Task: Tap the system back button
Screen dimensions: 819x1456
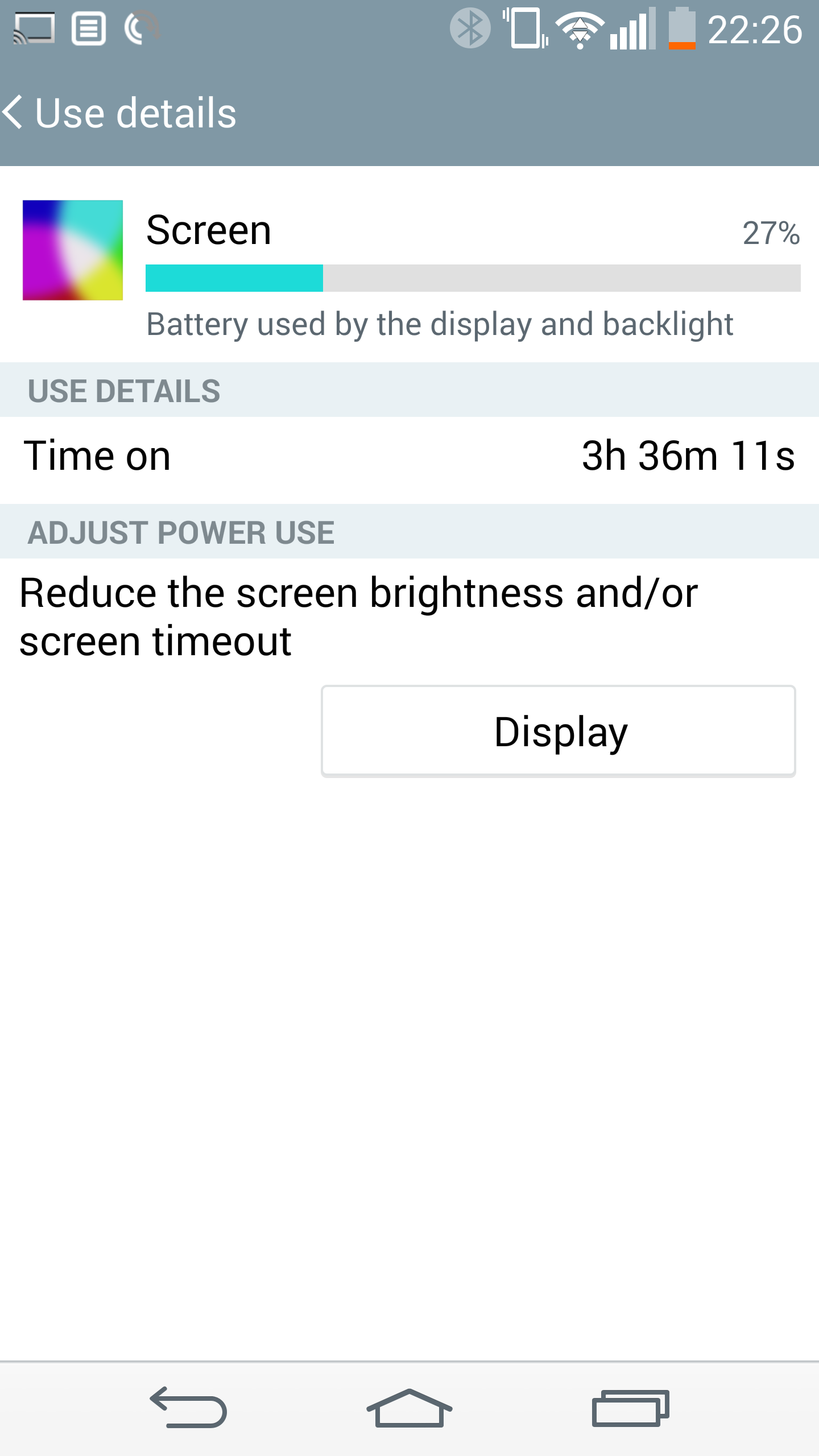Action: coord(188,1408)
